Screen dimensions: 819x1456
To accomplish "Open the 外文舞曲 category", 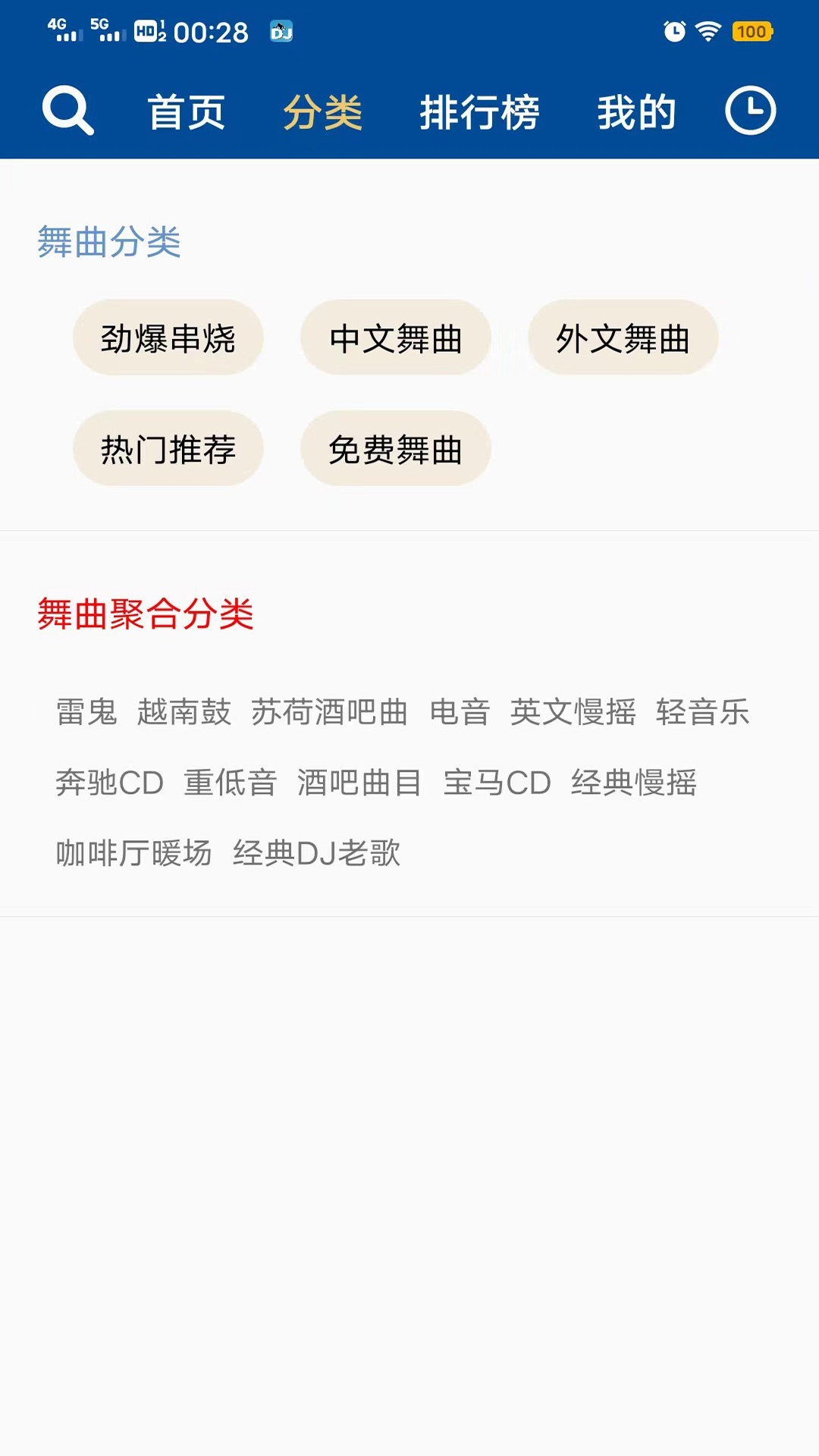I will coord(623,338).
